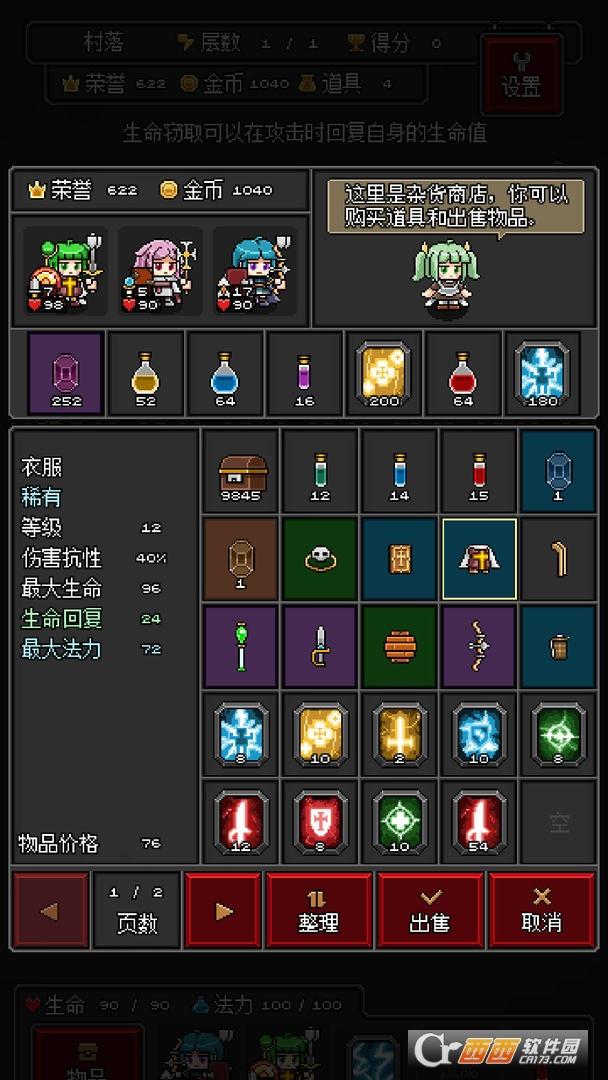Viewport: 608px width, 1080px height.
Task: Select the red sword card numbered 54
Action: tap(479, 821)
